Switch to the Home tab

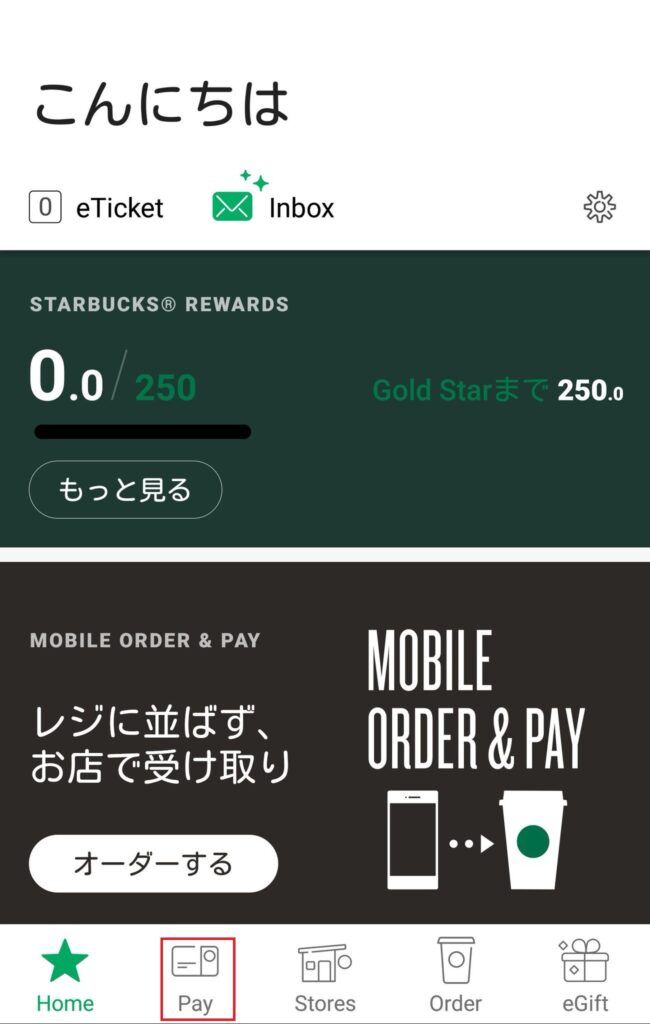click(x=65, y=975)
